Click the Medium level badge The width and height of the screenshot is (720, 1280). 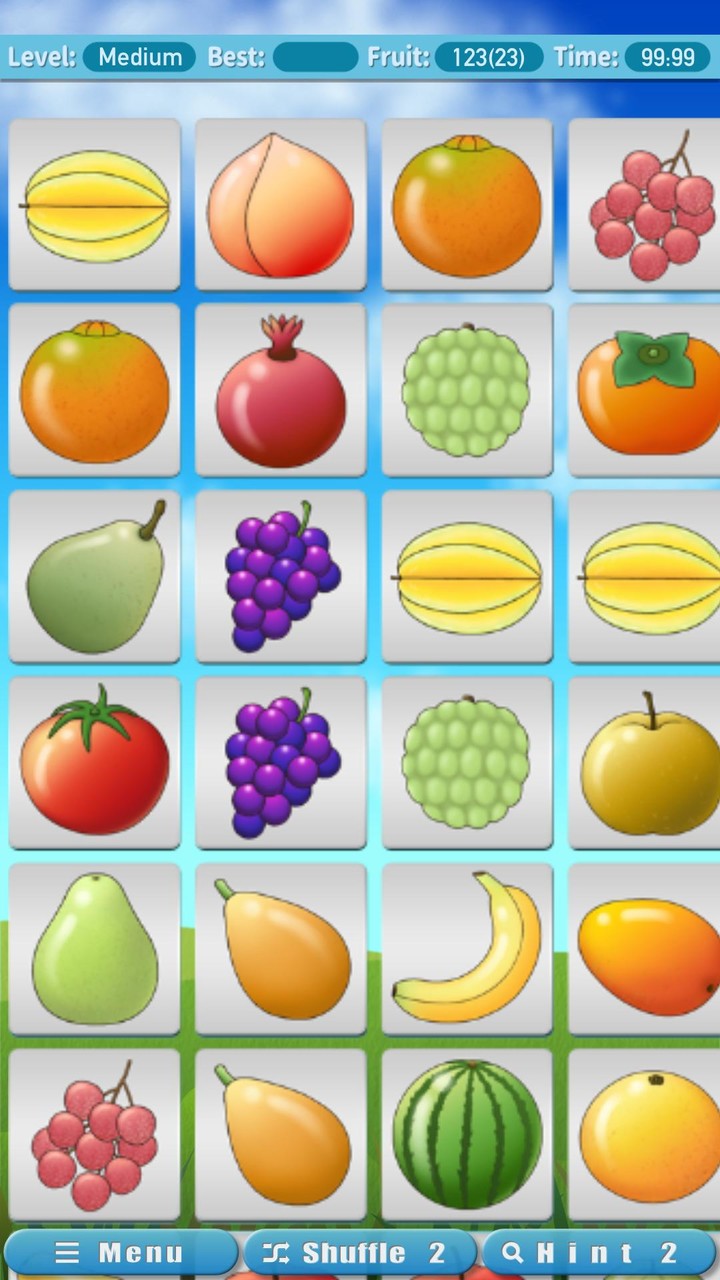[x=139, y=57]
